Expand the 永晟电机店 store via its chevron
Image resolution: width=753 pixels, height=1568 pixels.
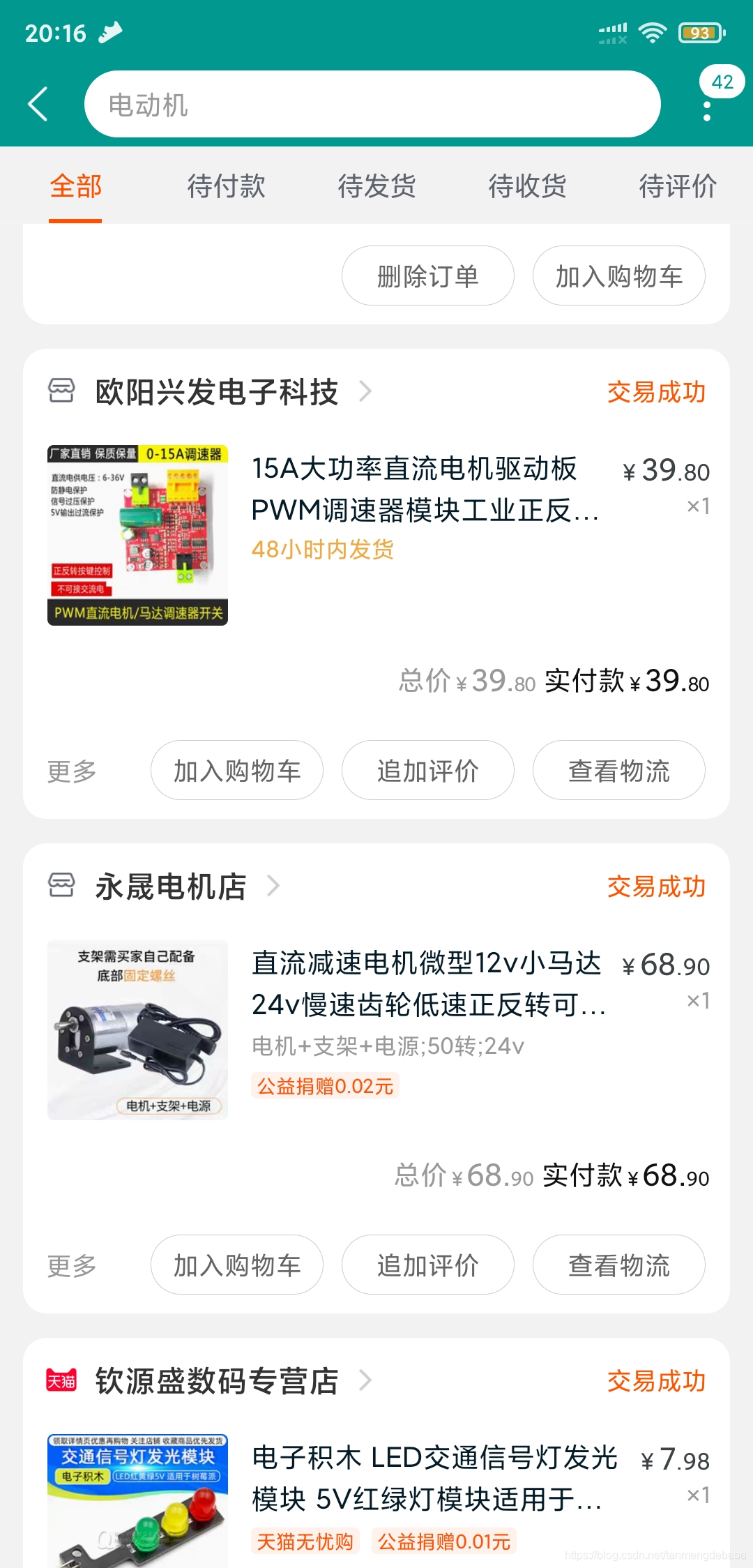(x=273, y=886)
